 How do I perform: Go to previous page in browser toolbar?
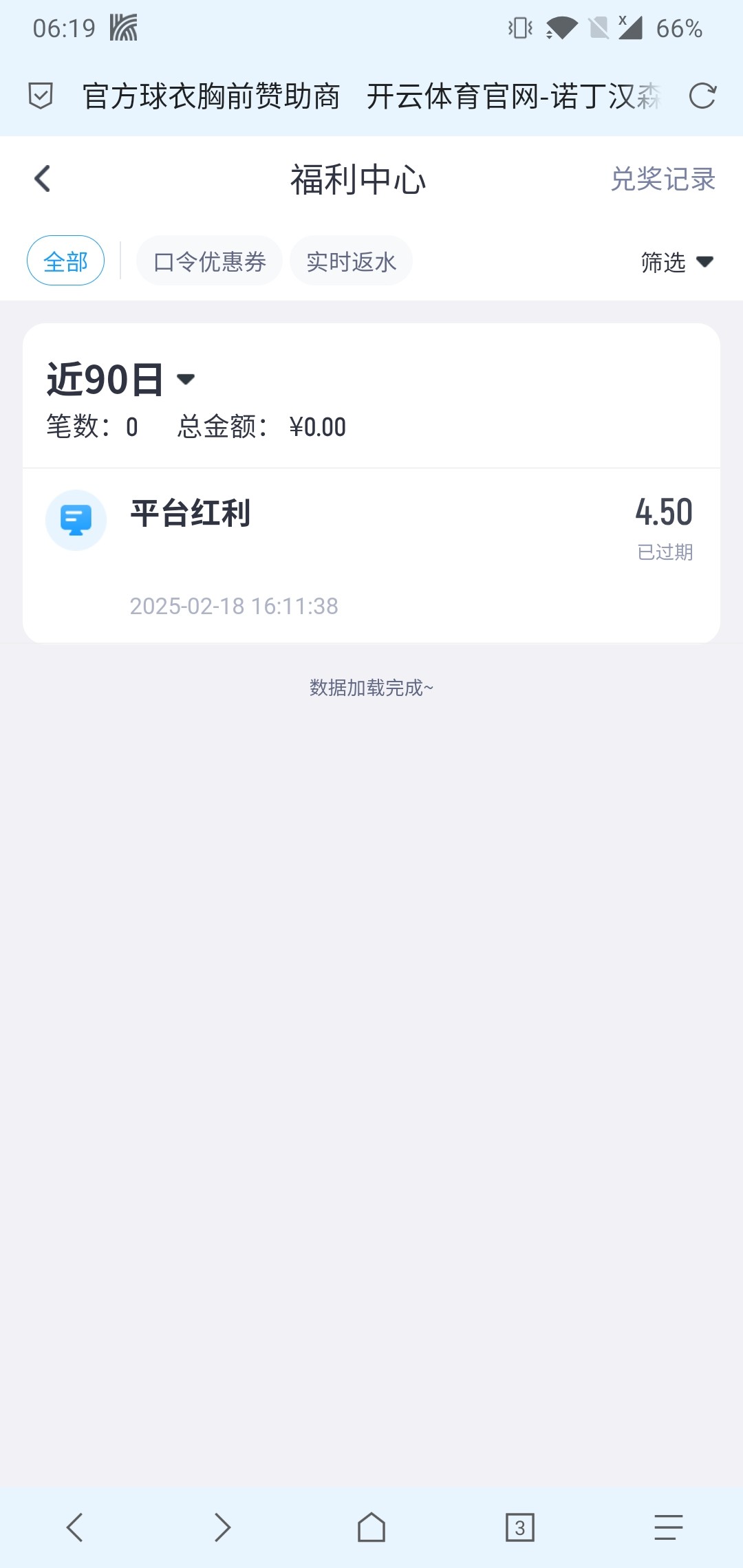(74, 1527)
